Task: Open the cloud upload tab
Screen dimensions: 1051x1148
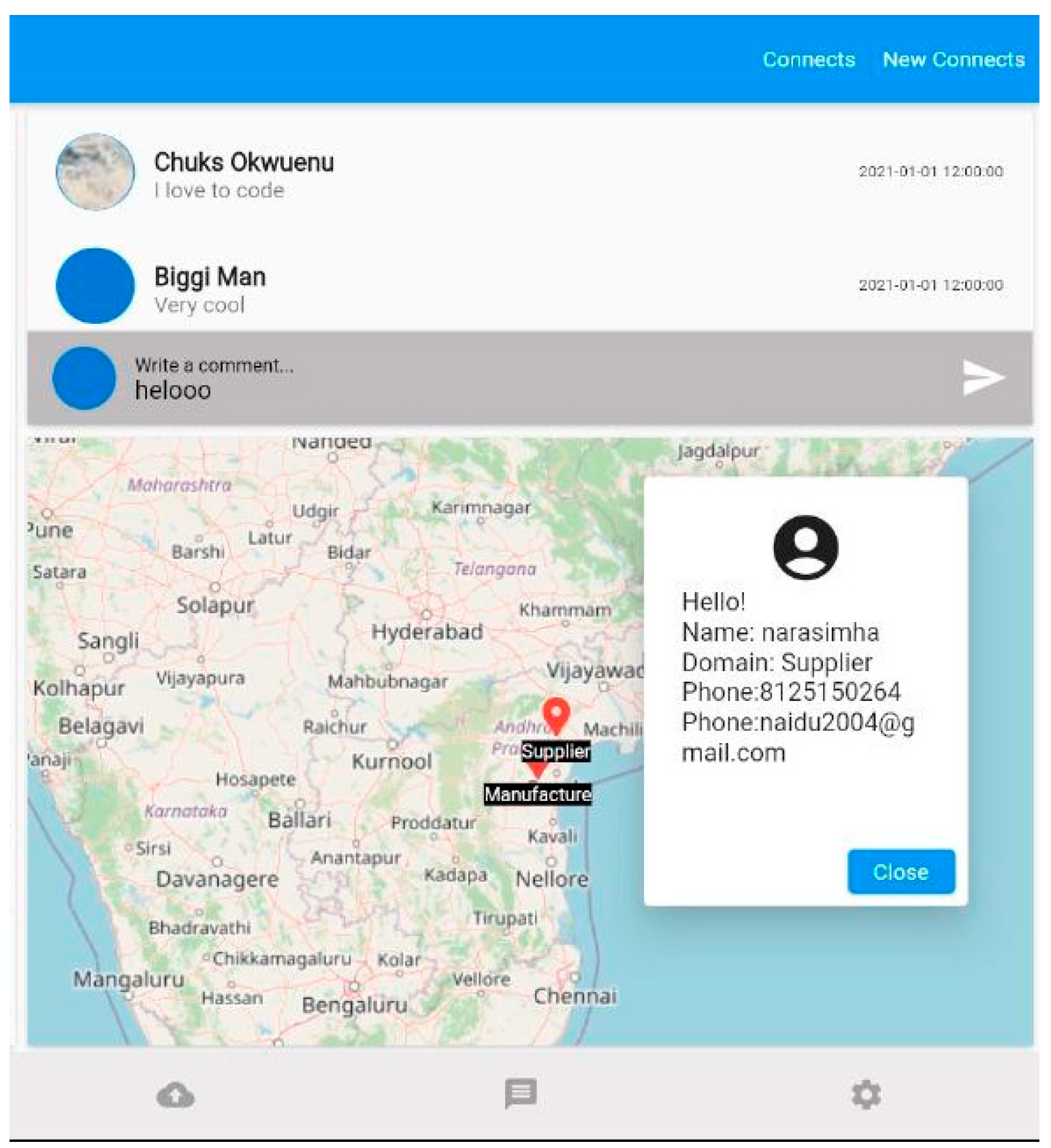Action: (176, 1095)
